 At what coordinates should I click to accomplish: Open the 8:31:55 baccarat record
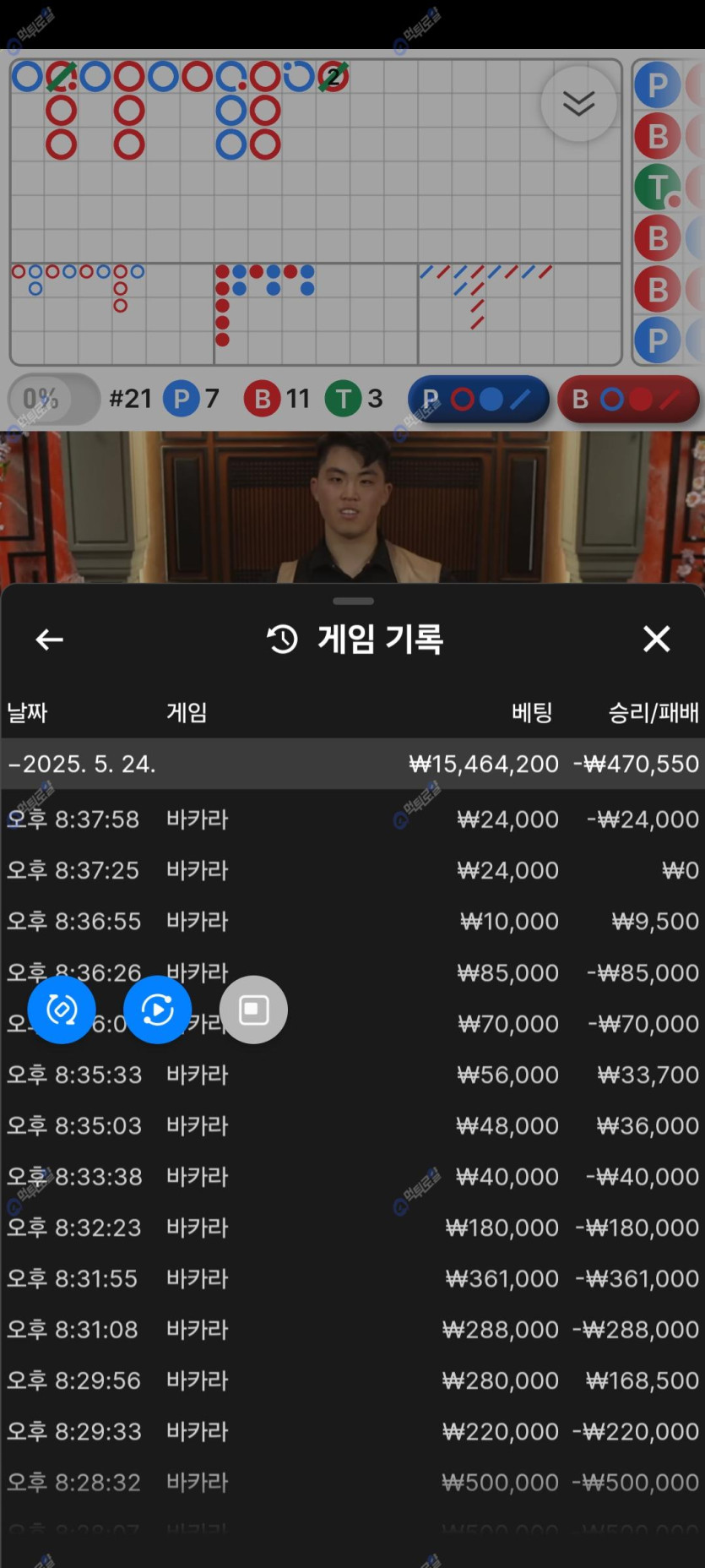352,1278
